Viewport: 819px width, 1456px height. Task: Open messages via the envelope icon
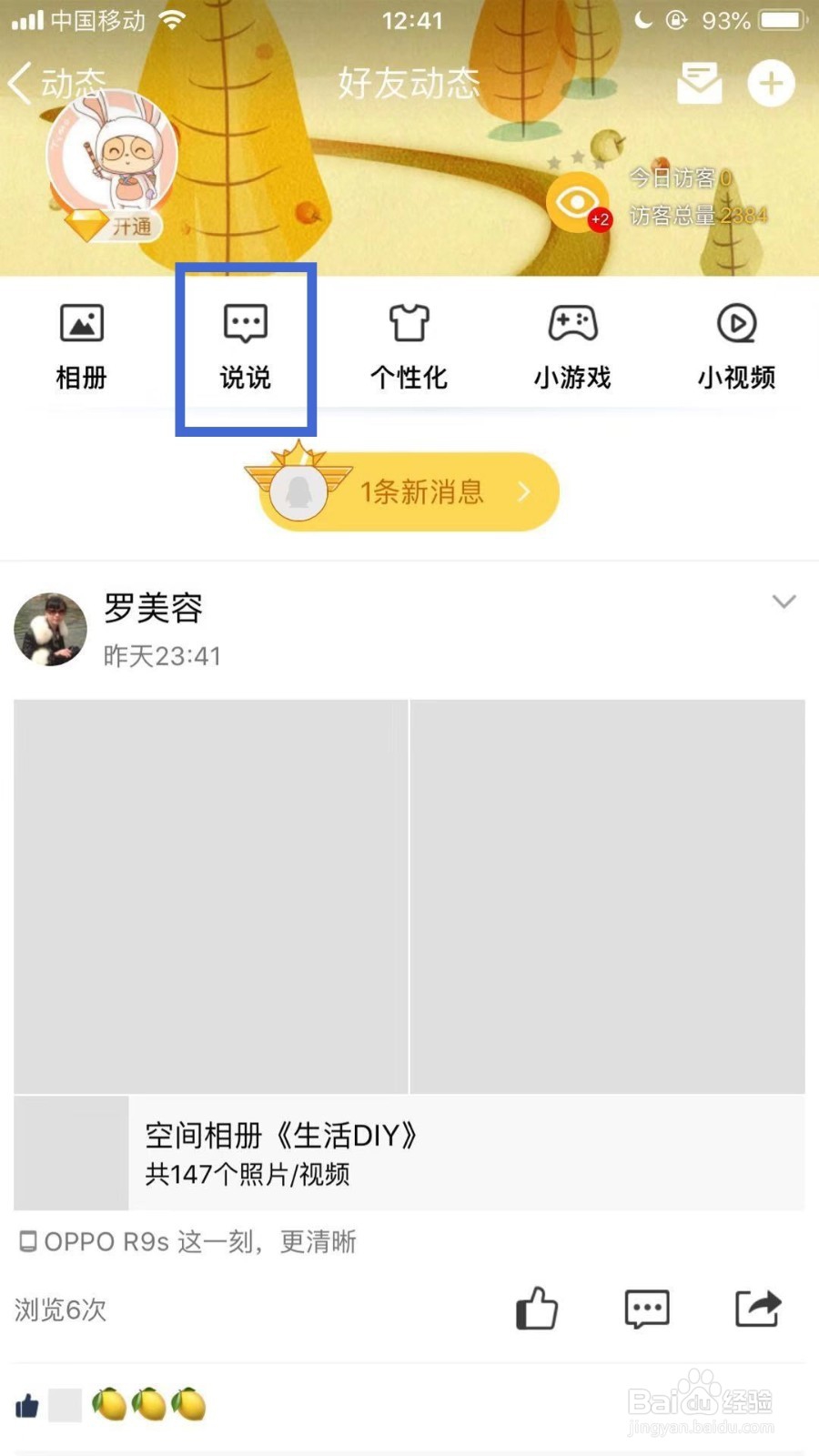point(699,84)
